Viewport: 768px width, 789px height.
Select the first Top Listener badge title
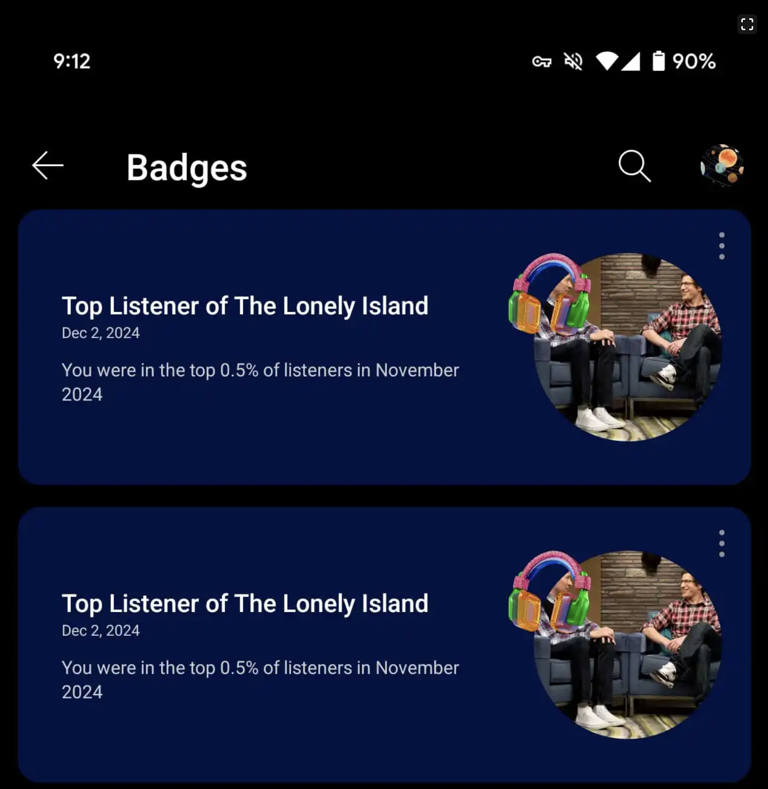245,306
